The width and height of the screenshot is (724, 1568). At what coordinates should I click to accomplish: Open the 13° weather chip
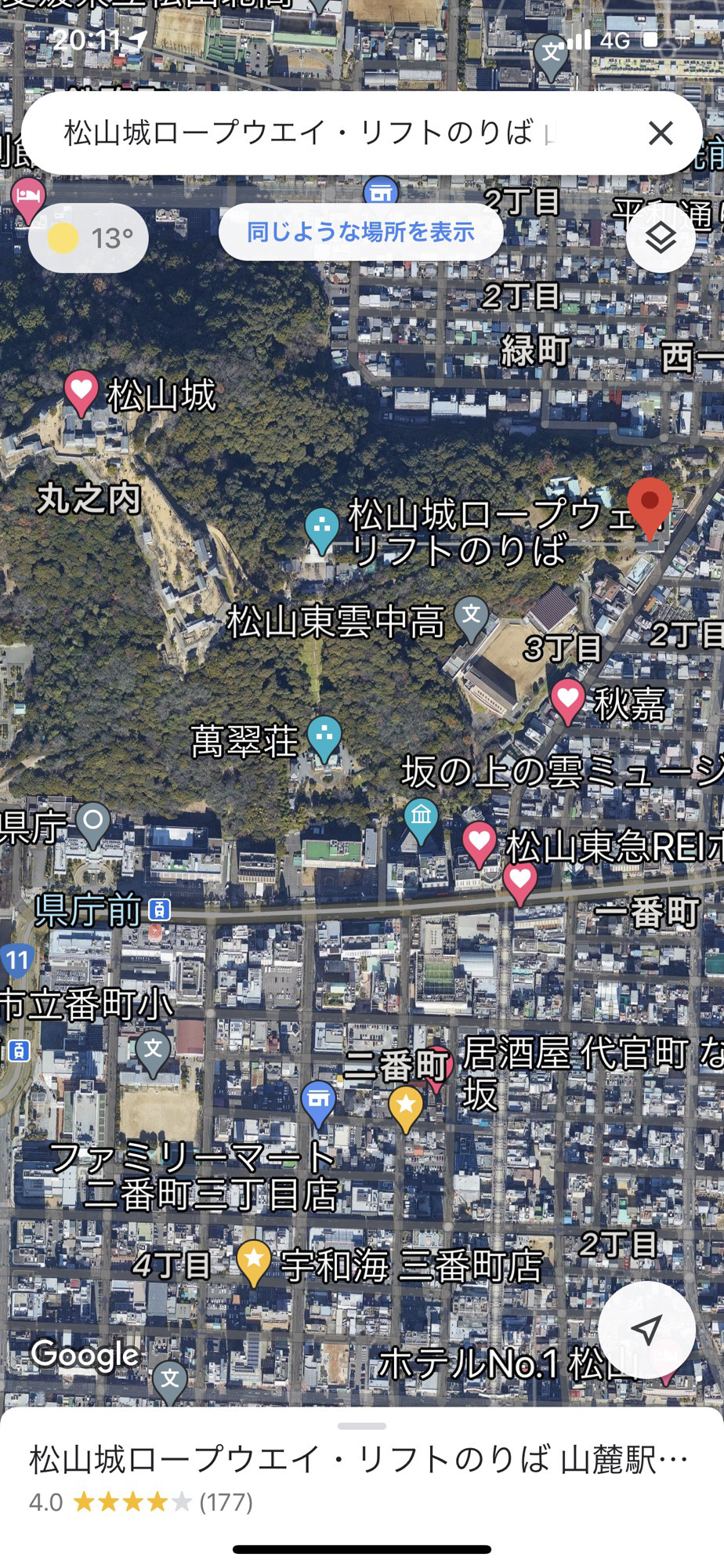click(88, 238)
